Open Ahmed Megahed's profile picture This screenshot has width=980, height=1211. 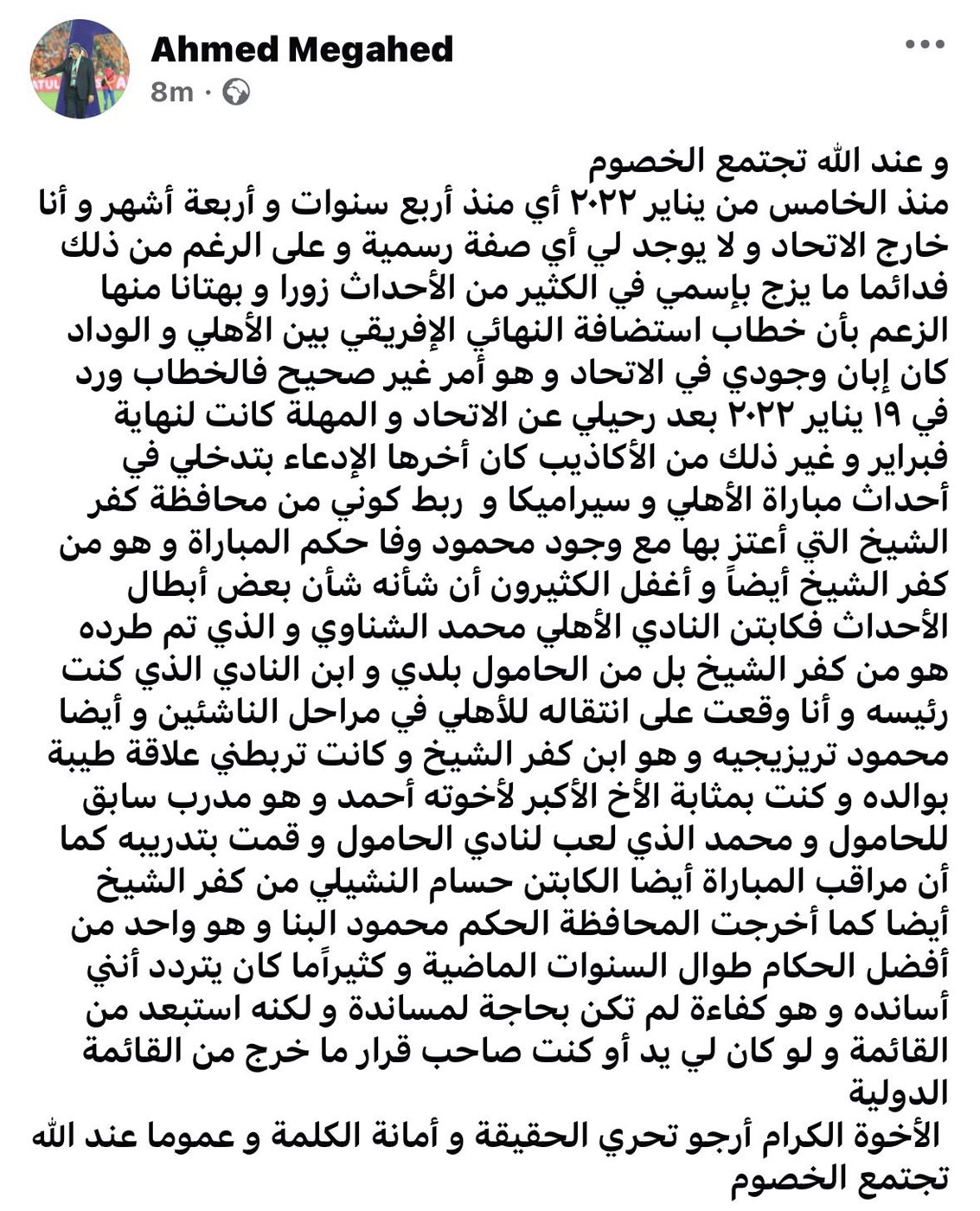click(x=80, y=68)
